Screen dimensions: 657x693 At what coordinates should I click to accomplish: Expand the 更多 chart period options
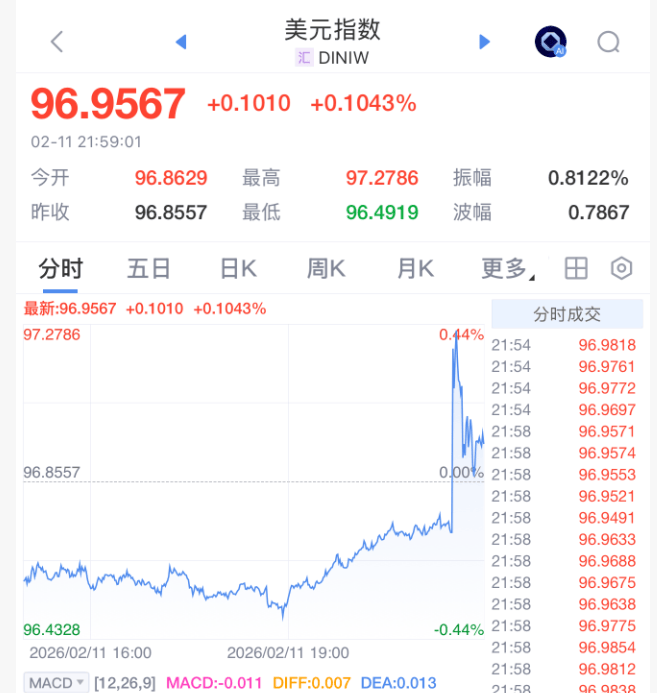(508, 268)
